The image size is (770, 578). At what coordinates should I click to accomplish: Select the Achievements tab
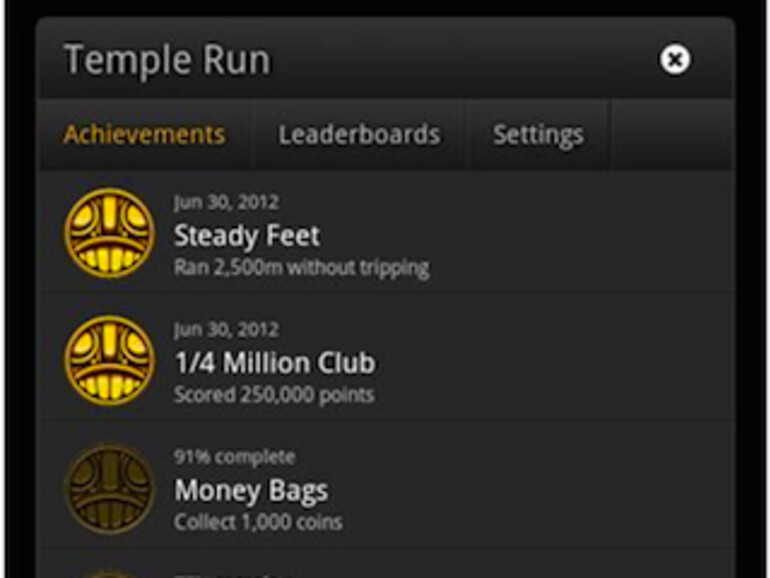[x=144, y=134]
